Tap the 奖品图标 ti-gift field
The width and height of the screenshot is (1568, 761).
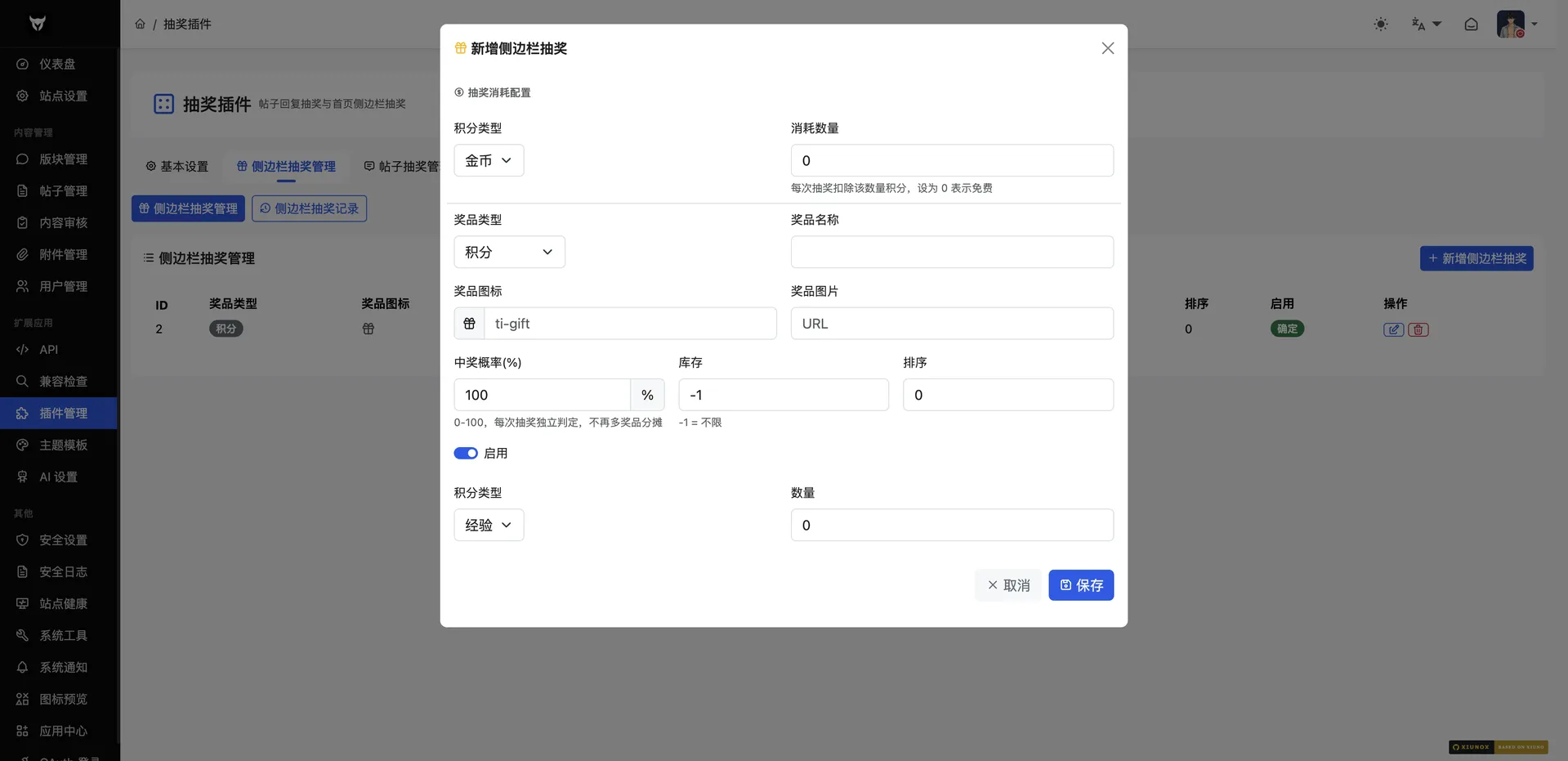(x=630, y=323)
